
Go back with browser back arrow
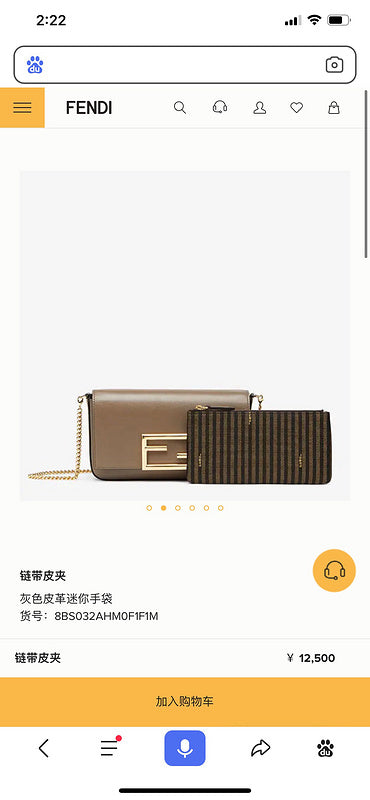coord(43,748)
